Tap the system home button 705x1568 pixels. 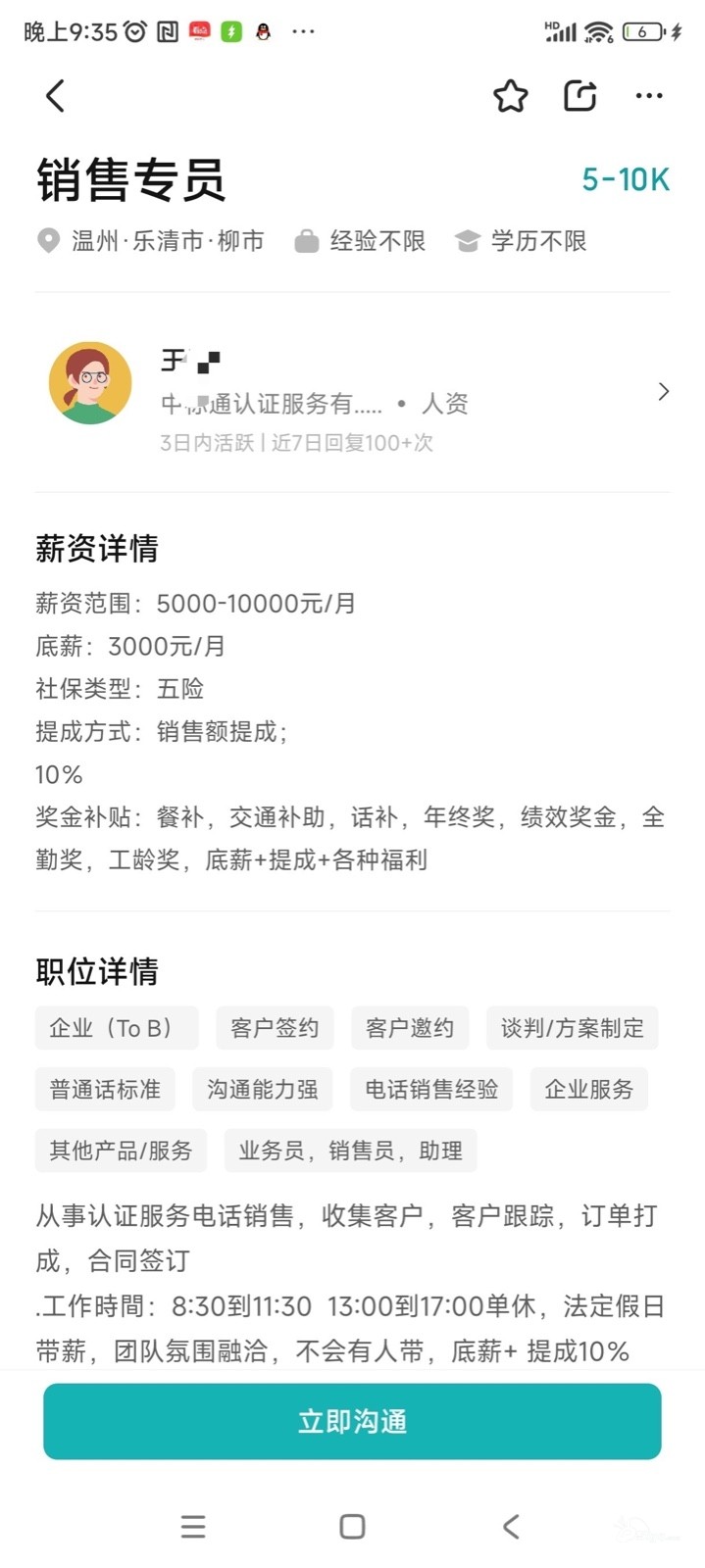pyautogui.click(x=352, y=1526)
